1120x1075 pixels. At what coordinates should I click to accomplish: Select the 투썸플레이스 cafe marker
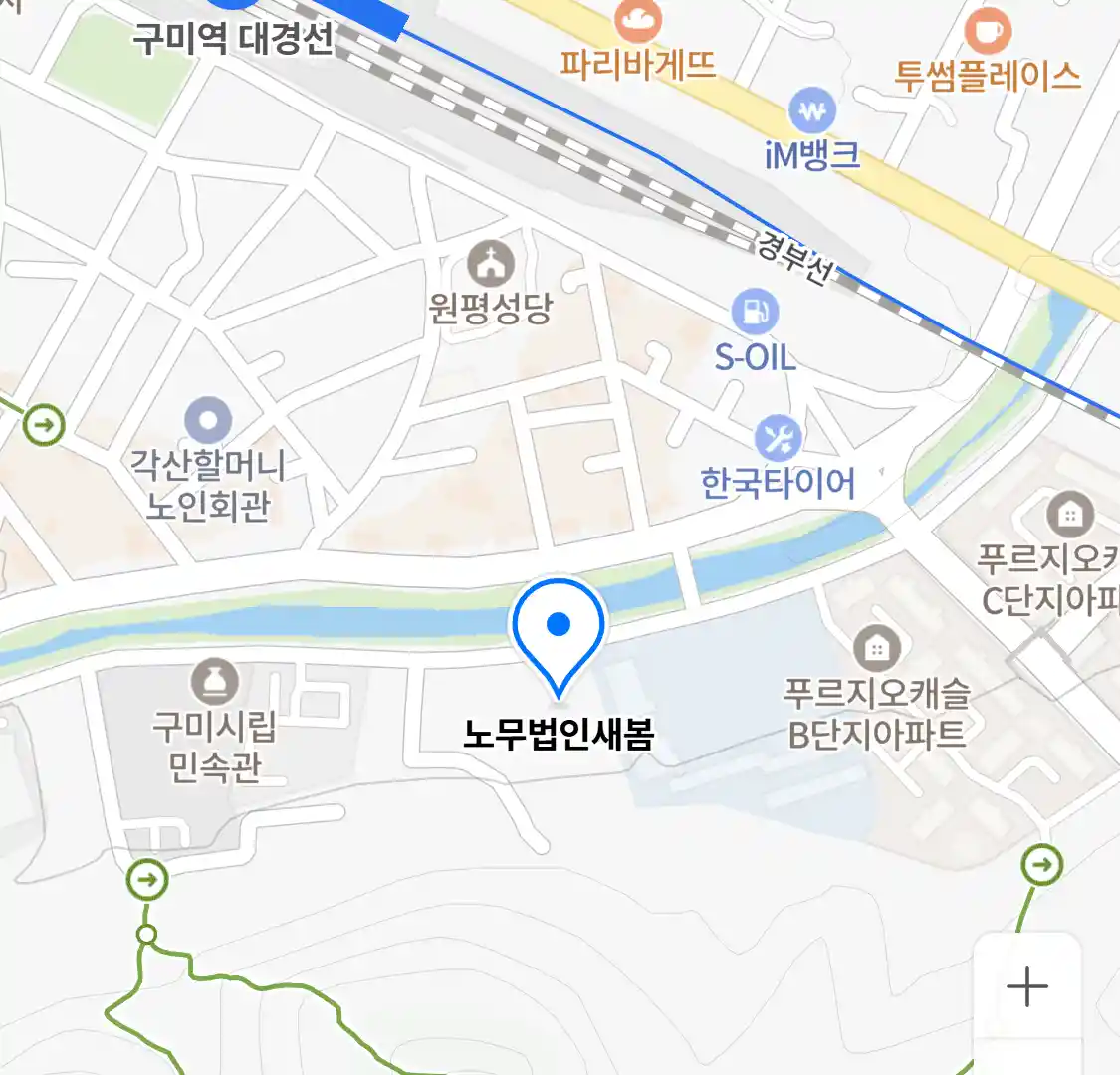[988, 32]
